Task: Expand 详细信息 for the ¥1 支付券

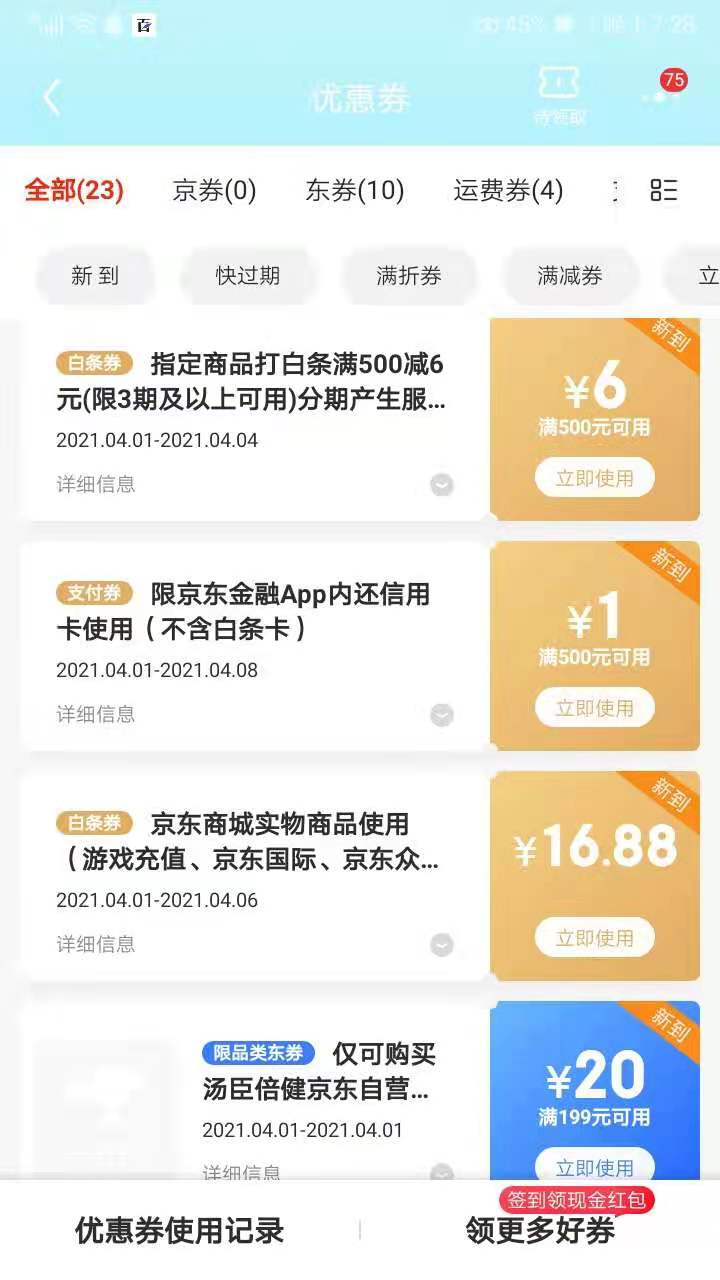Action: 441,715
